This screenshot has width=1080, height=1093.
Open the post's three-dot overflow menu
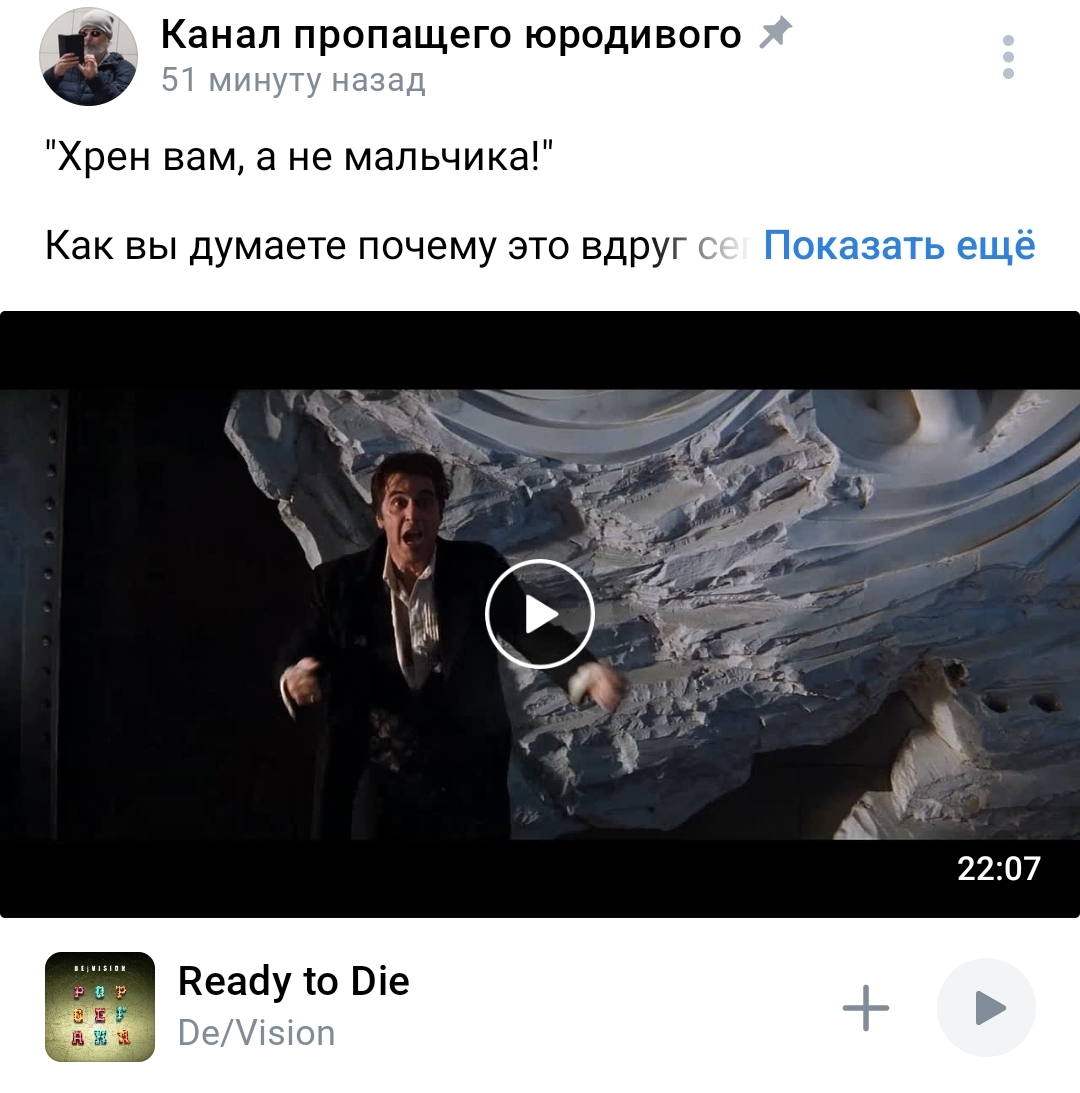pyautogui.click(x=1007, y=57)
